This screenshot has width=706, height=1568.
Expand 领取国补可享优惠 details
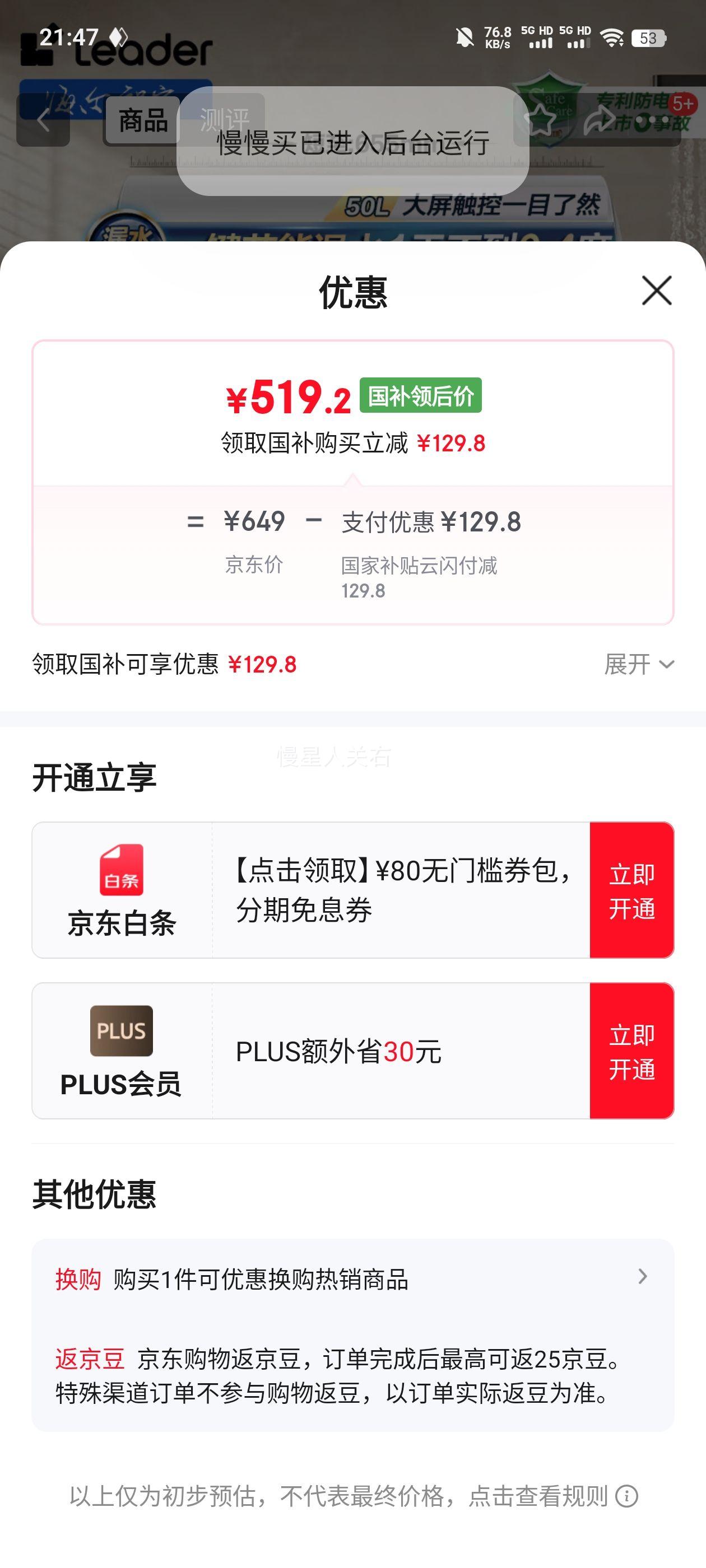click(x=639, y=664)
